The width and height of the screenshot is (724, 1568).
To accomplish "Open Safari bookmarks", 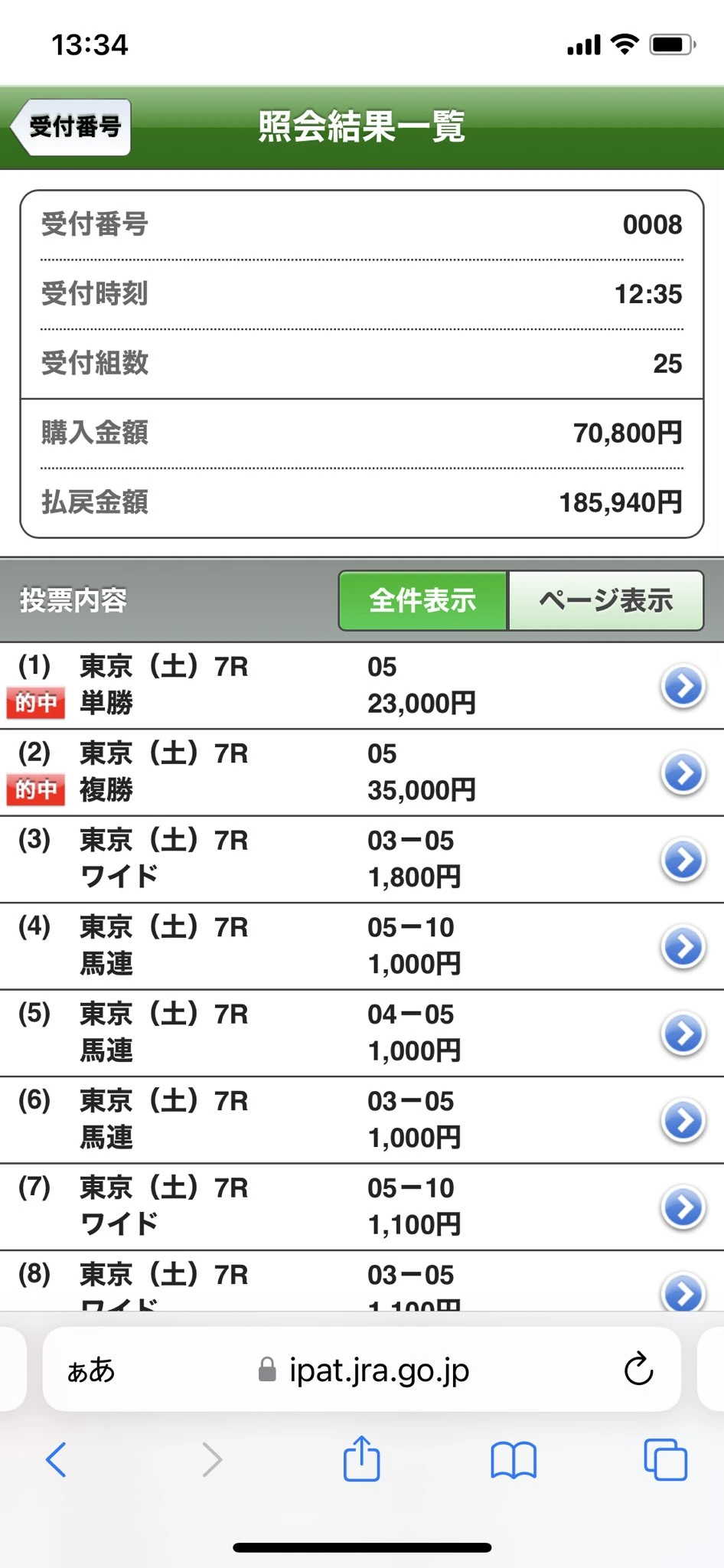I will (x=514, y=1460).
